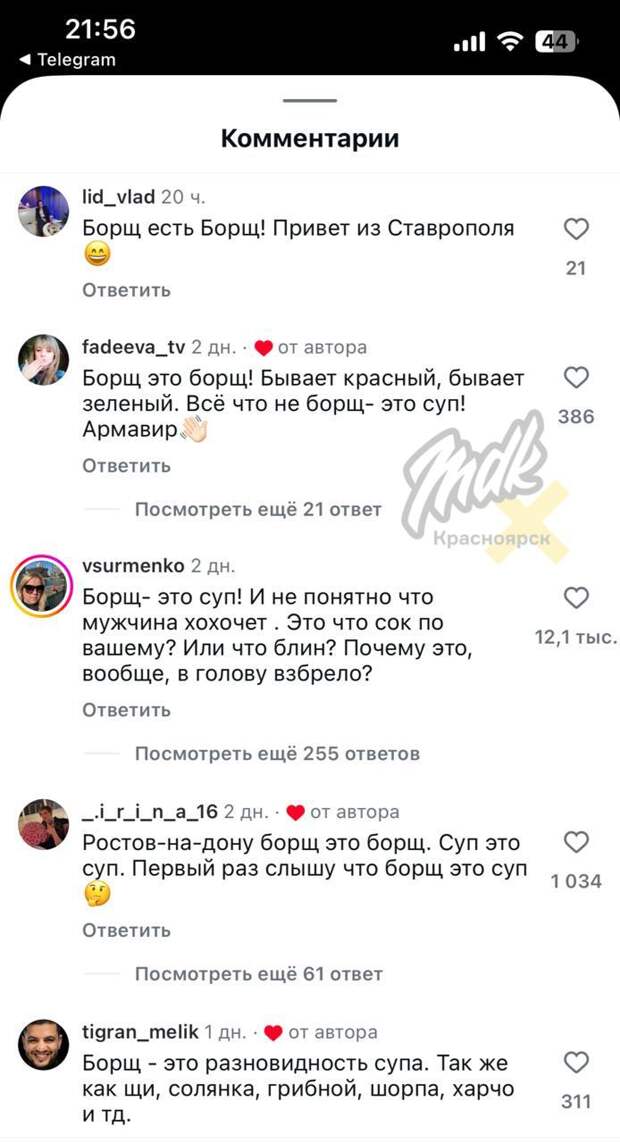Screen dimensions: 620x1143
Task: Reply to lid_vlad's comment
Action: coord(126,290)
